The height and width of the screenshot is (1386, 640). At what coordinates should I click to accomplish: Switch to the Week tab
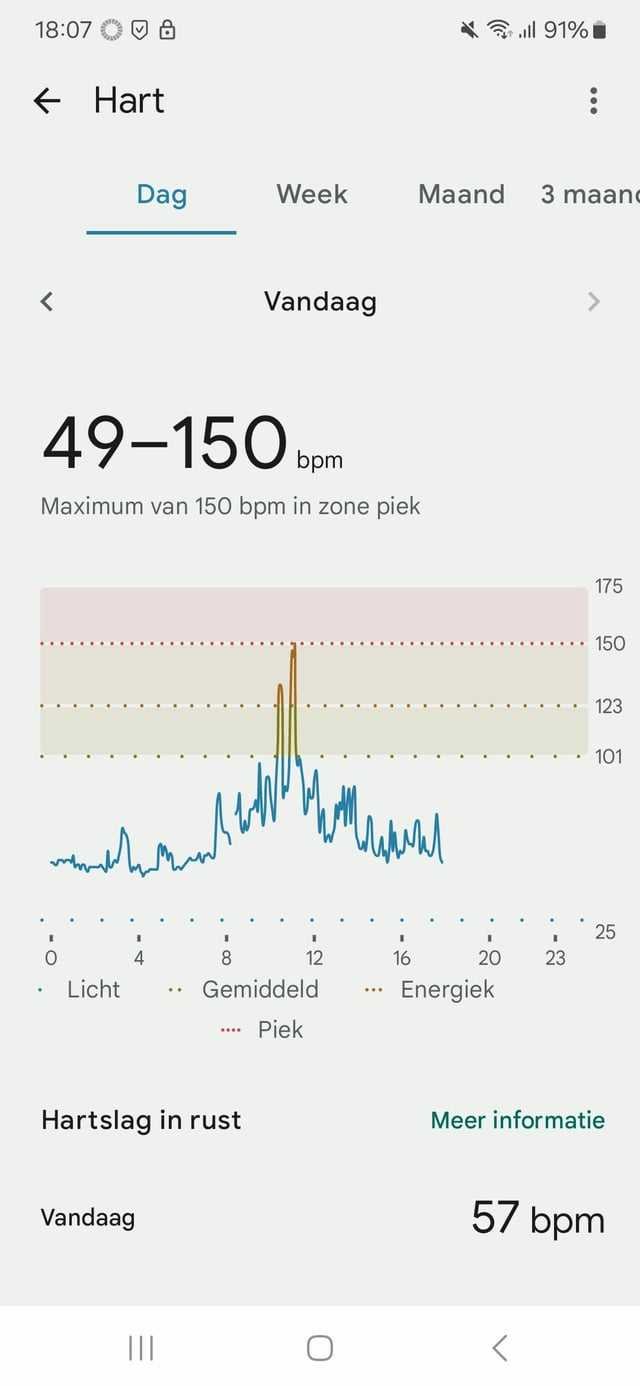point(312,194)
